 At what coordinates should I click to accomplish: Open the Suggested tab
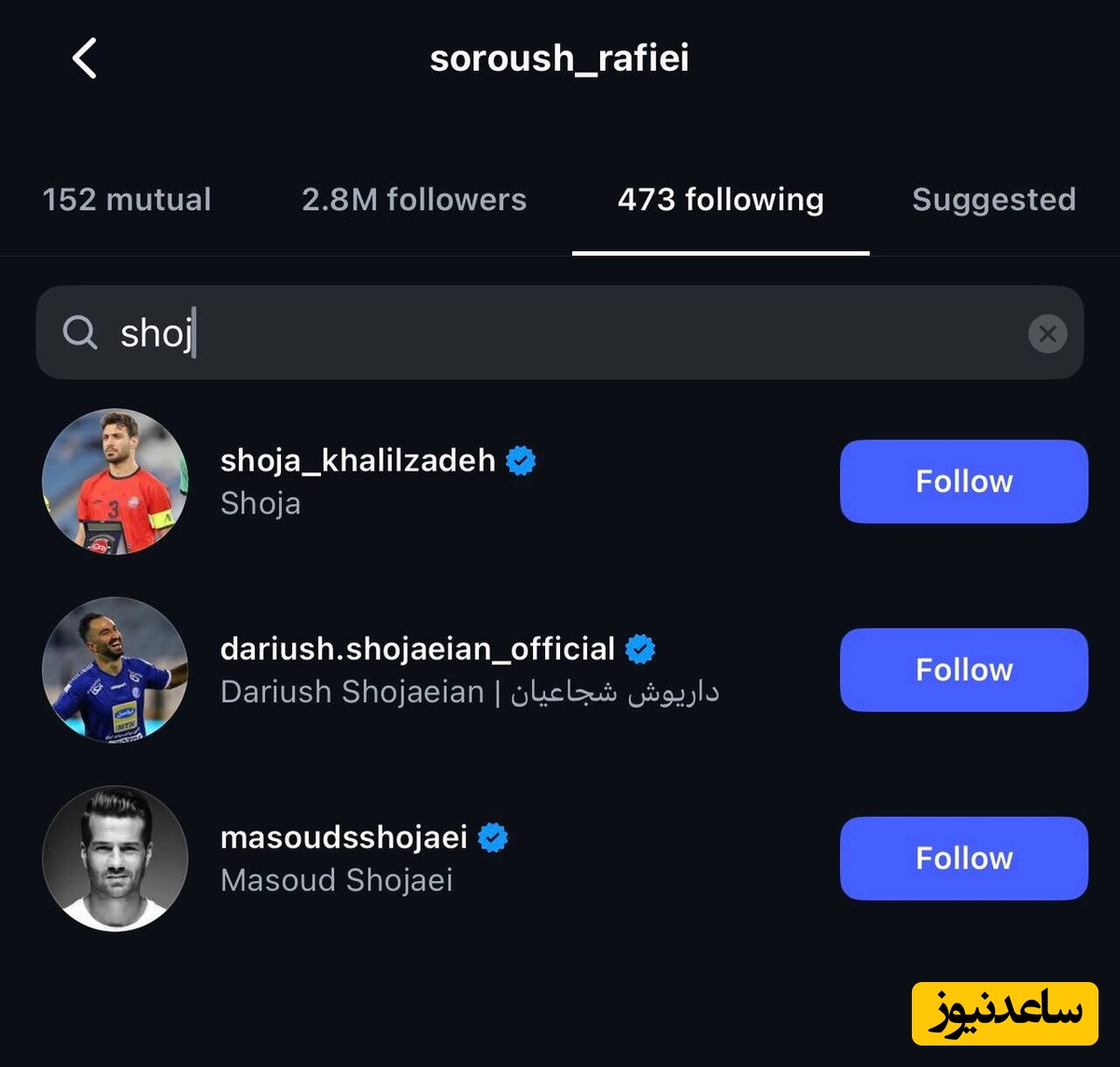993,200
